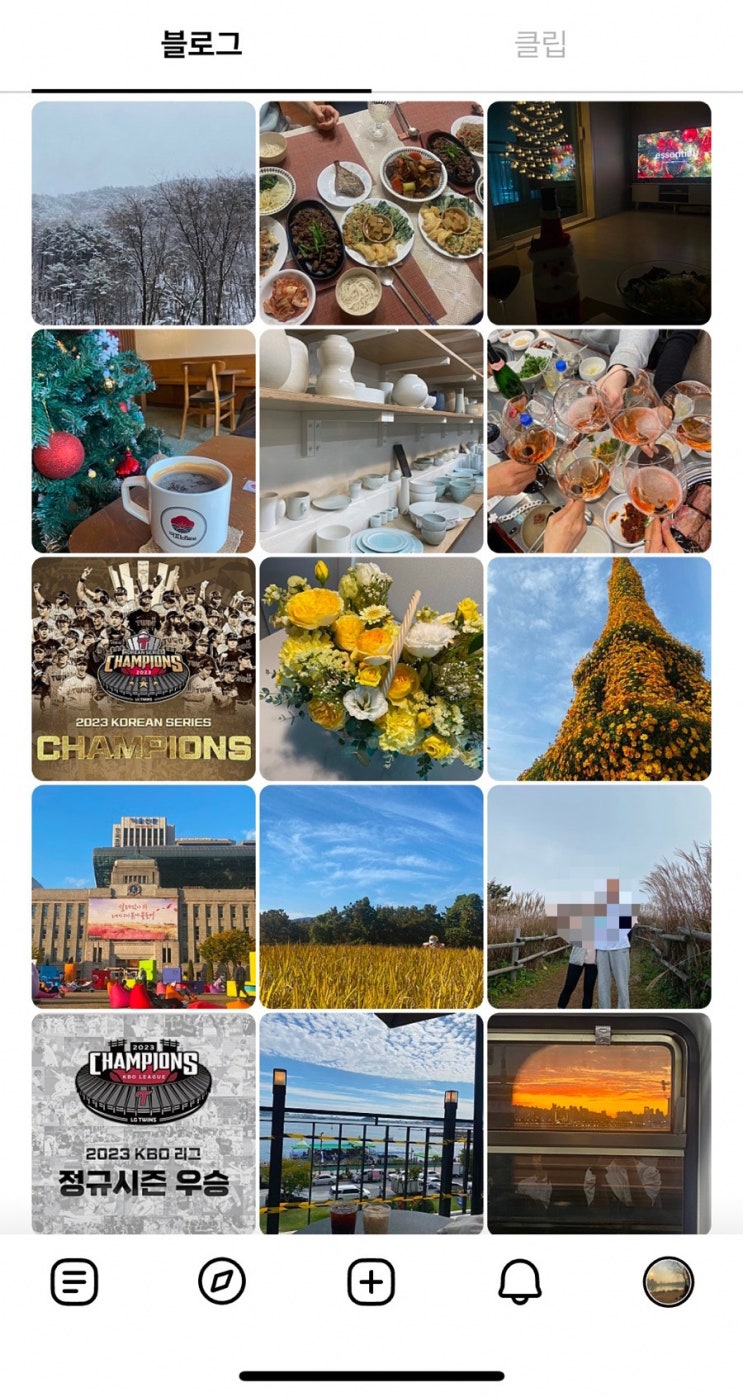Open the Korean dinner table post
Viewport: 743px width, 1397px height.
point(371,213)
